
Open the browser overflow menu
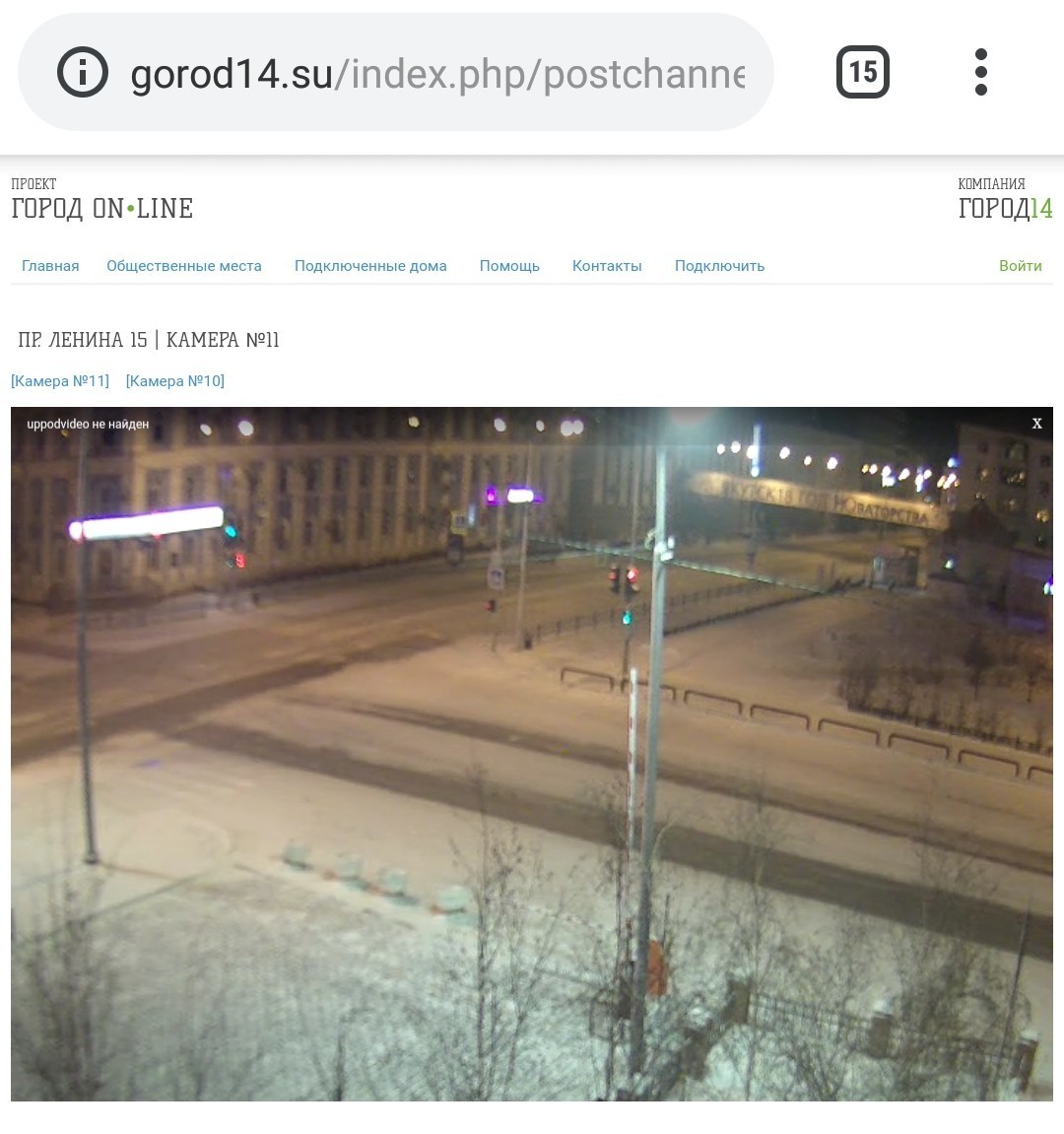(980, 72)
